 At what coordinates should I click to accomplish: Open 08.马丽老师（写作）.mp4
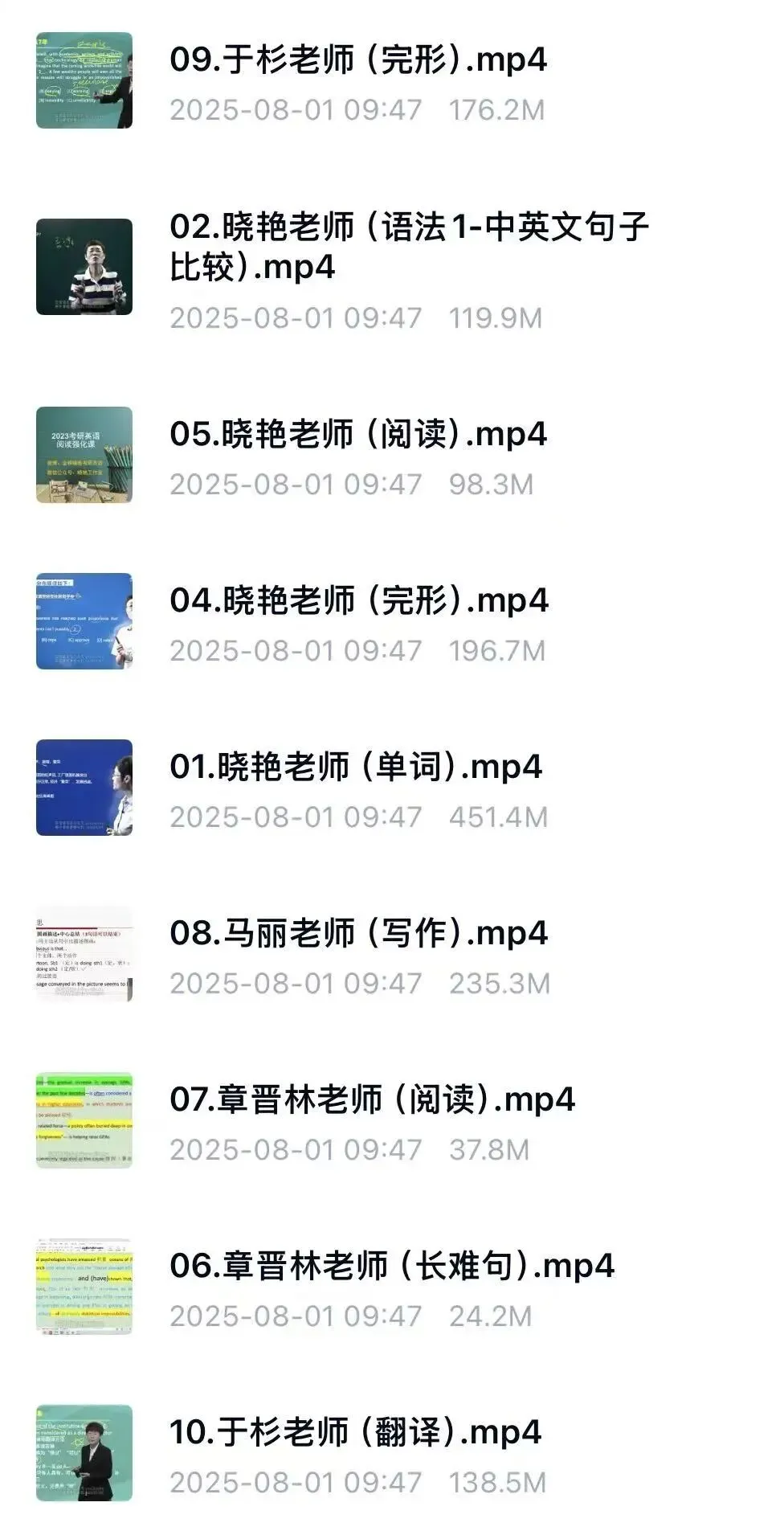point(392,955)
